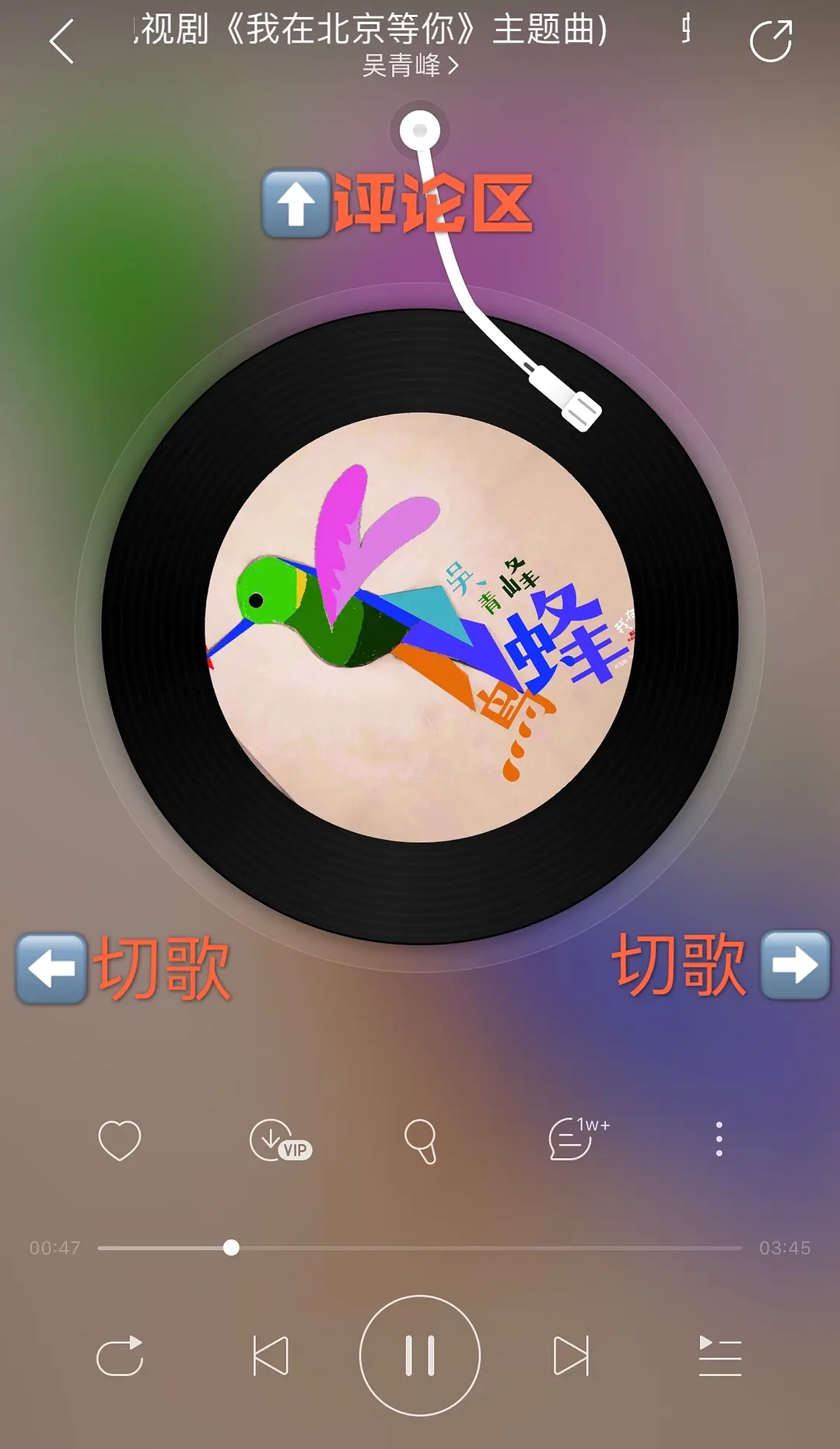The image size is (840, 1449).
Task: Tap the playback progress bar
Action: 420,1248
